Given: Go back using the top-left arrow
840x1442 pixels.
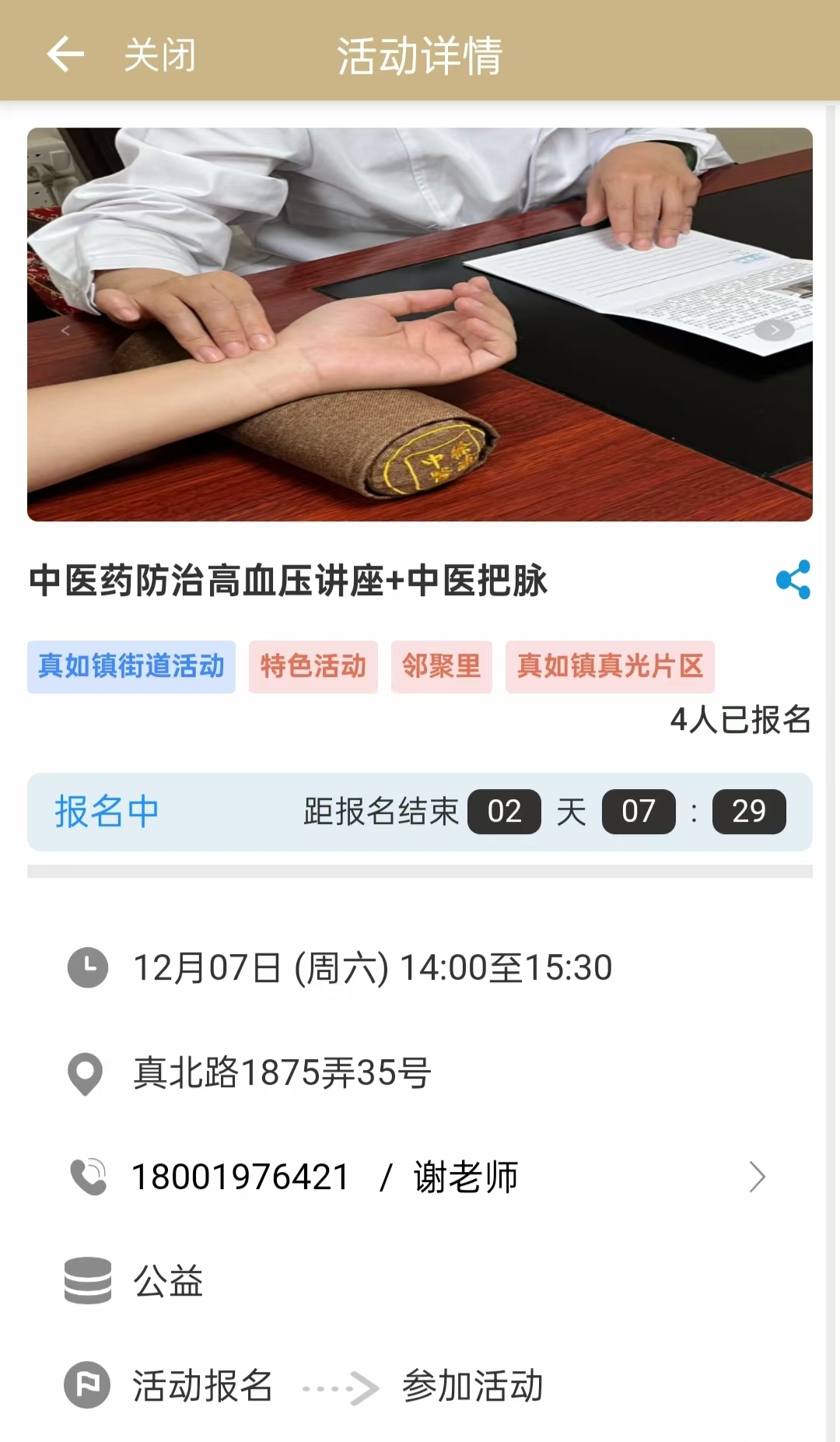Looking at the screenshot, I should click(x=65, y=54).
